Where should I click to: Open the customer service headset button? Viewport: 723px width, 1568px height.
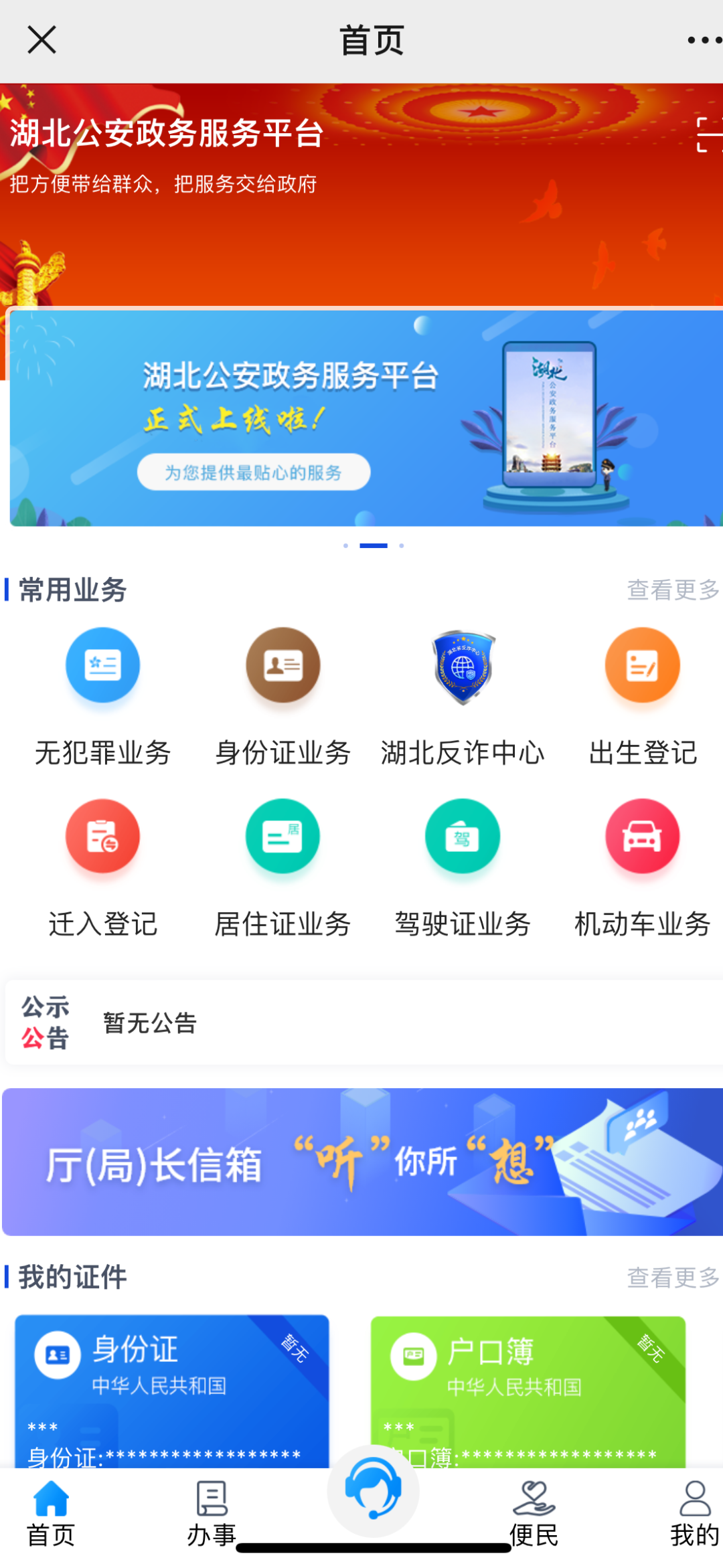[374, 1490]
